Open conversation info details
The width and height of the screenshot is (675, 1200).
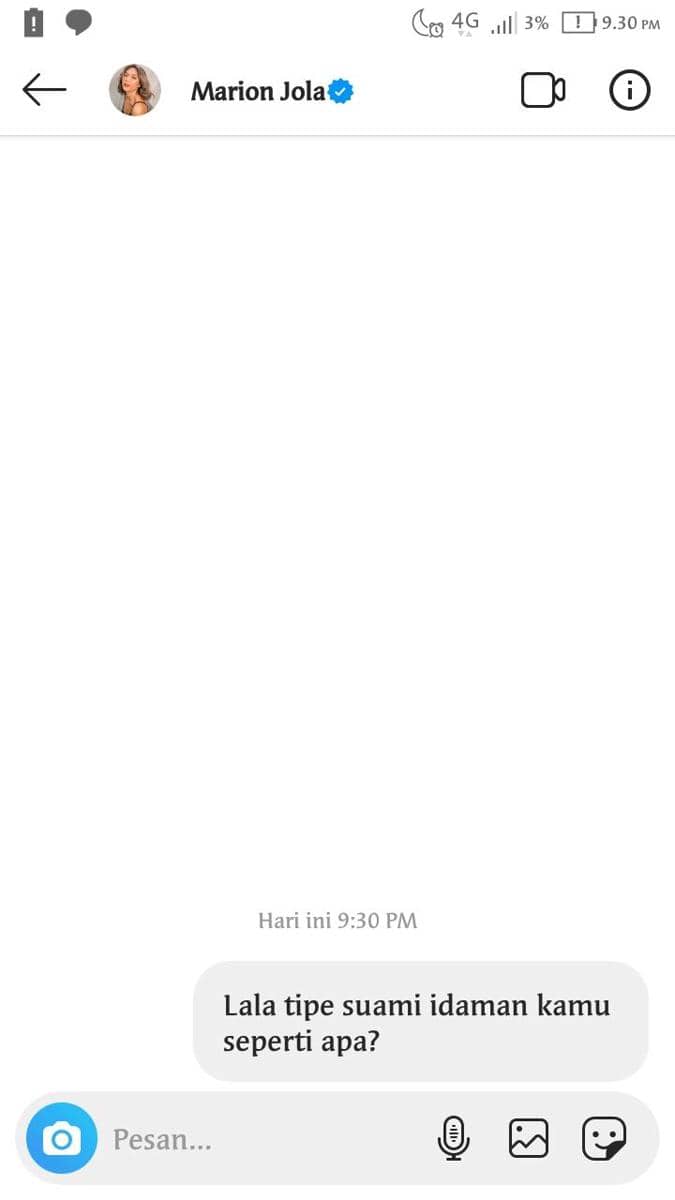[630, 91]
